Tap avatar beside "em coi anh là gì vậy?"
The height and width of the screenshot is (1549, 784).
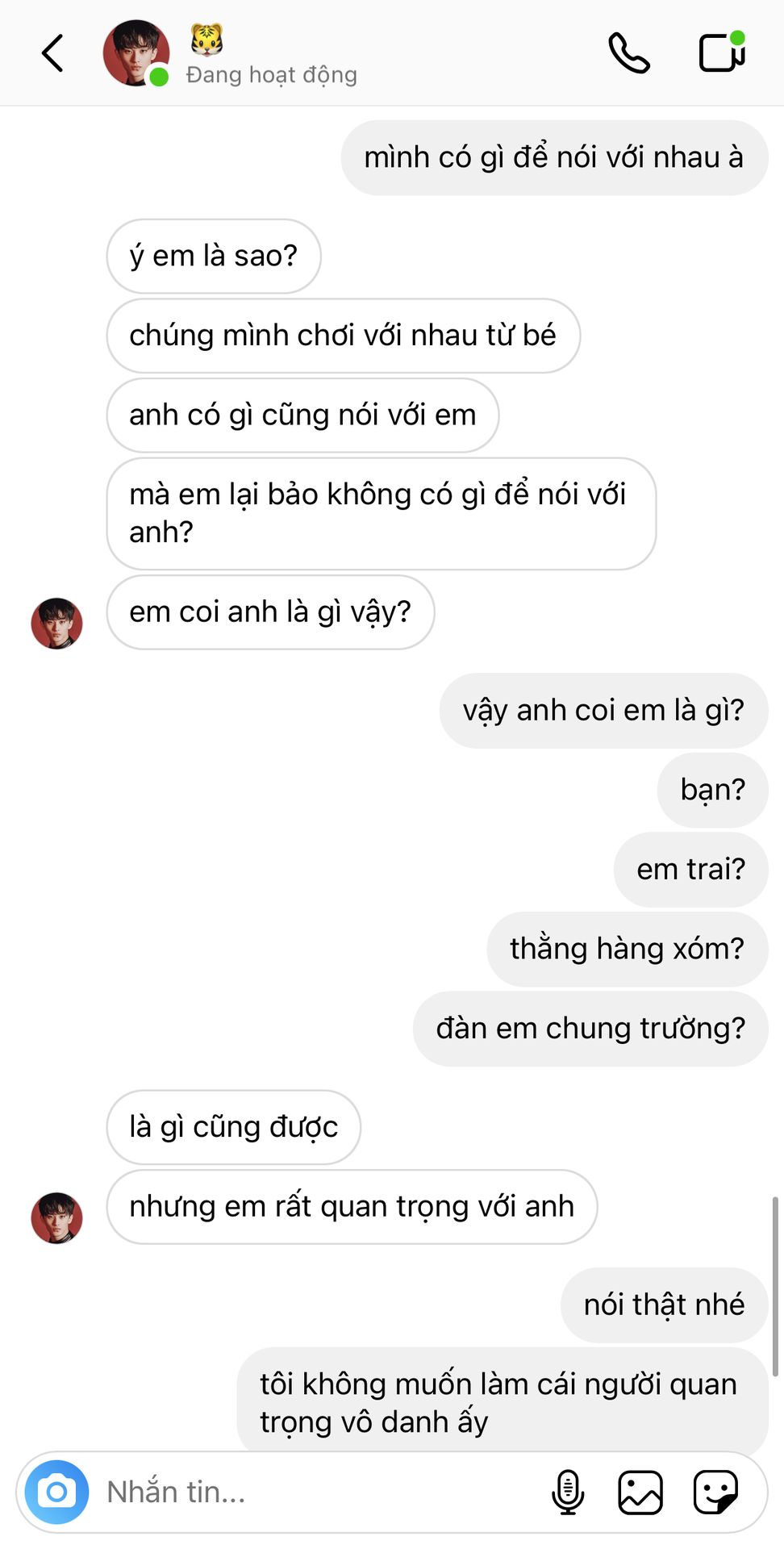click(x=56, y=623)
